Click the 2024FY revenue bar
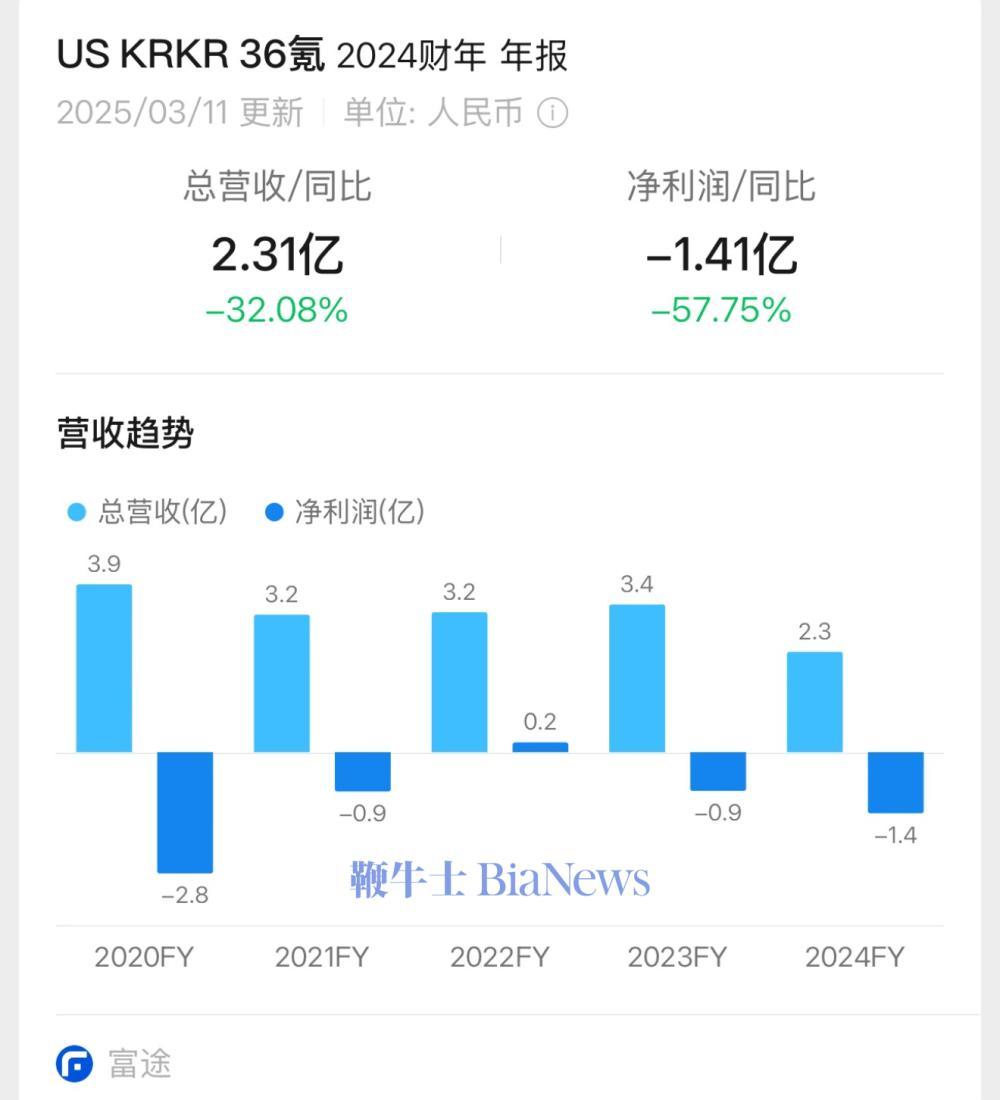The image size is (1000, 1100). pyautogui.click(x=814, y=700)
